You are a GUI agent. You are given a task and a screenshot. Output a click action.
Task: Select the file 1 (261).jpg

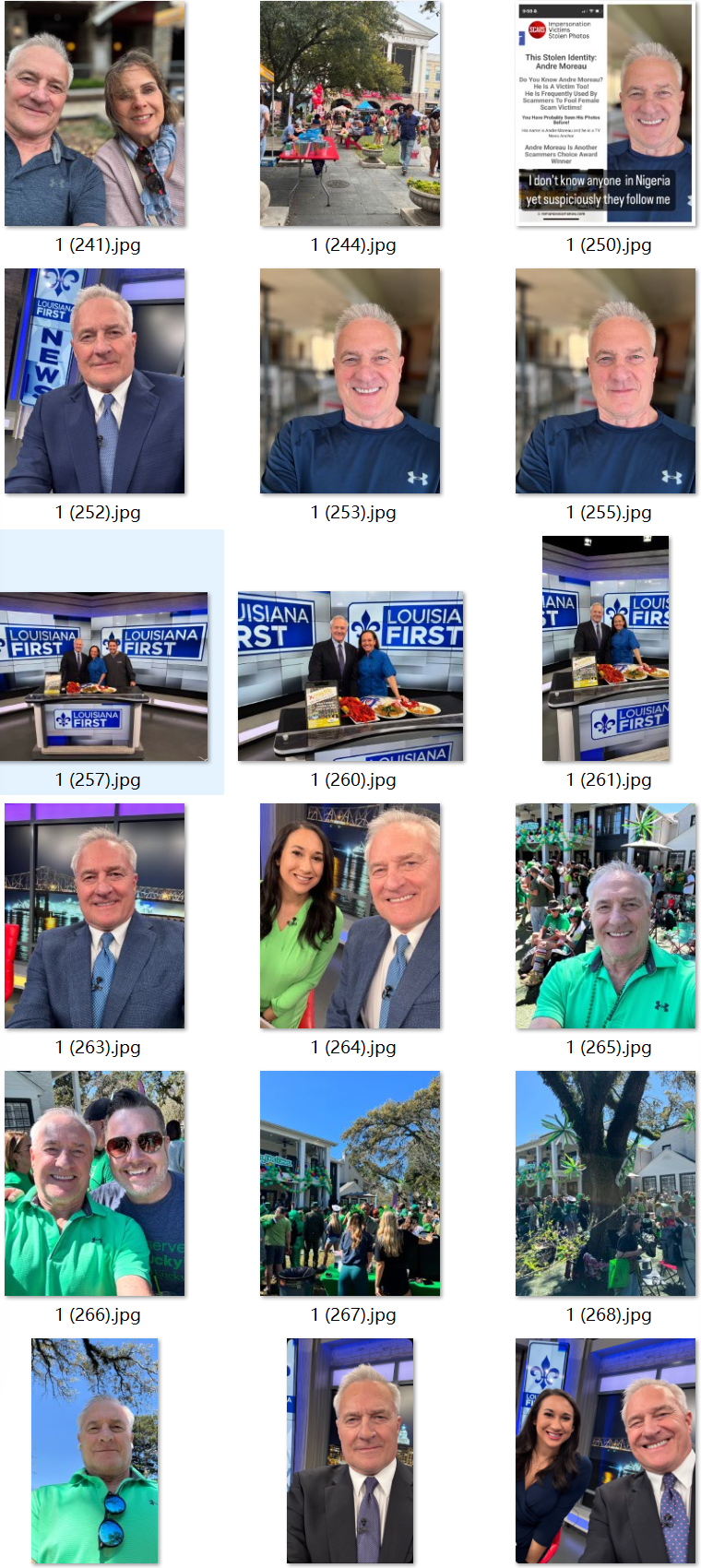pos(605,648)
